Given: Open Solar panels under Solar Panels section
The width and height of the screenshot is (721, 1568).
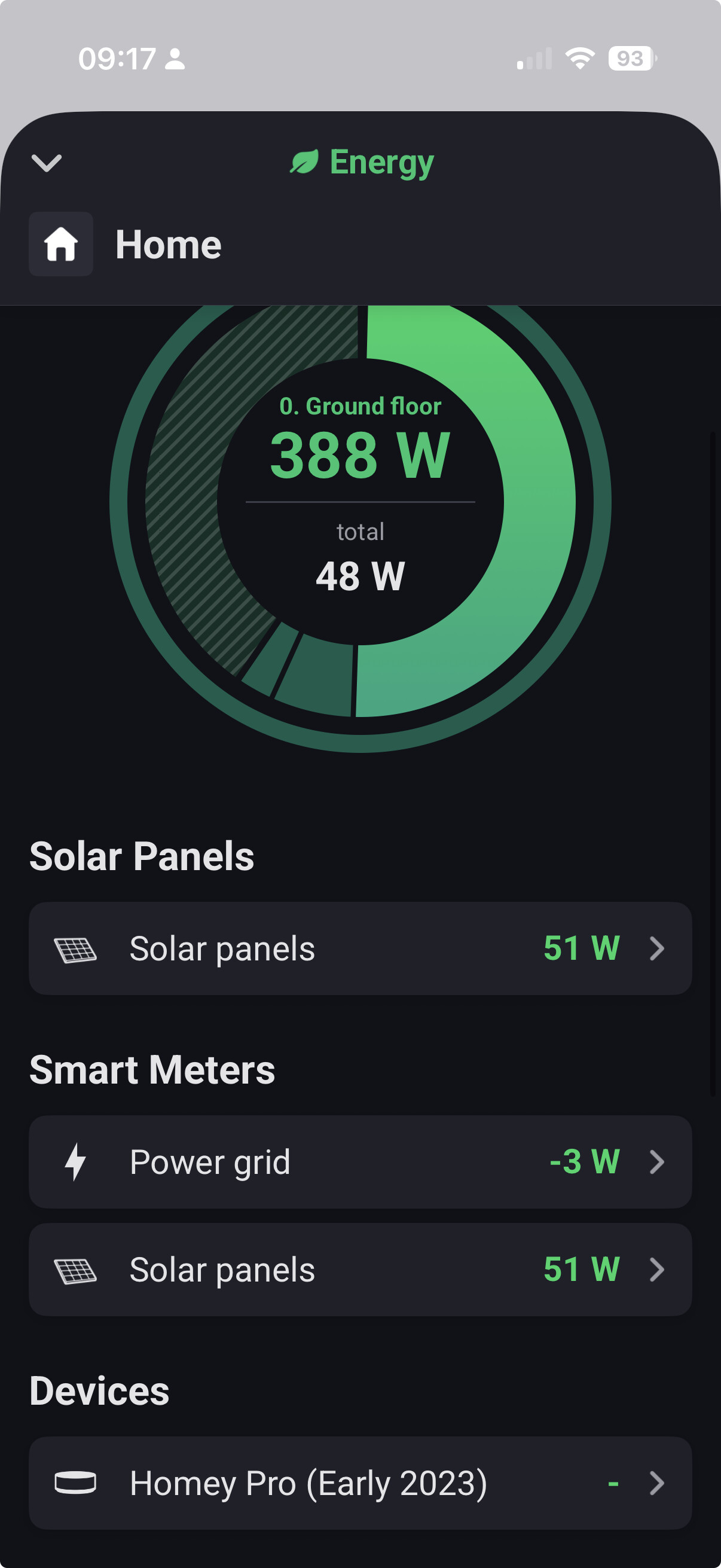Looking at the screenshot, I should click(x=360, y=948).
